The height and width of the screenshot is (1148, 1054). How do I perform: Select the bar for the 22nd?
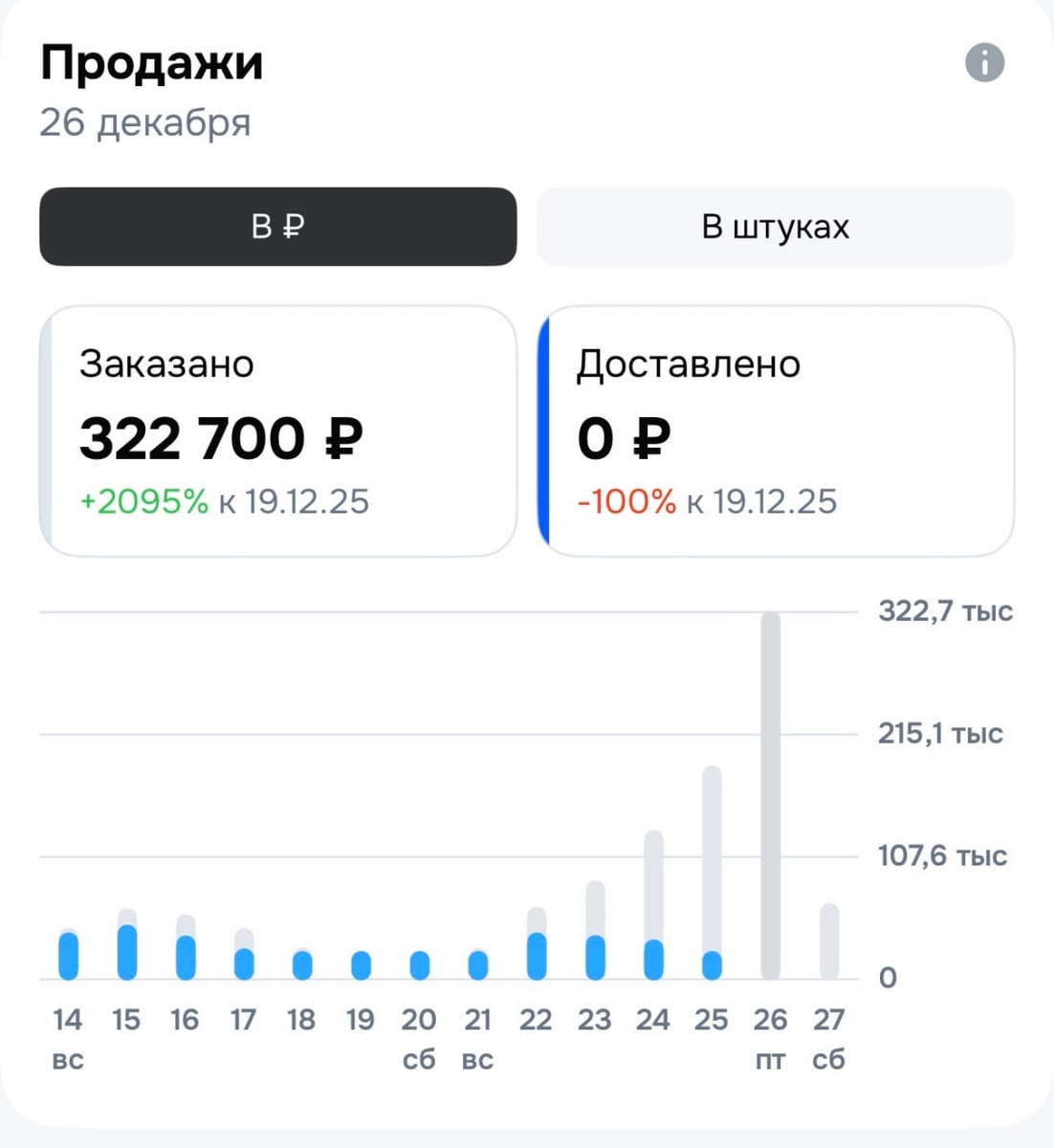(537, 943)
